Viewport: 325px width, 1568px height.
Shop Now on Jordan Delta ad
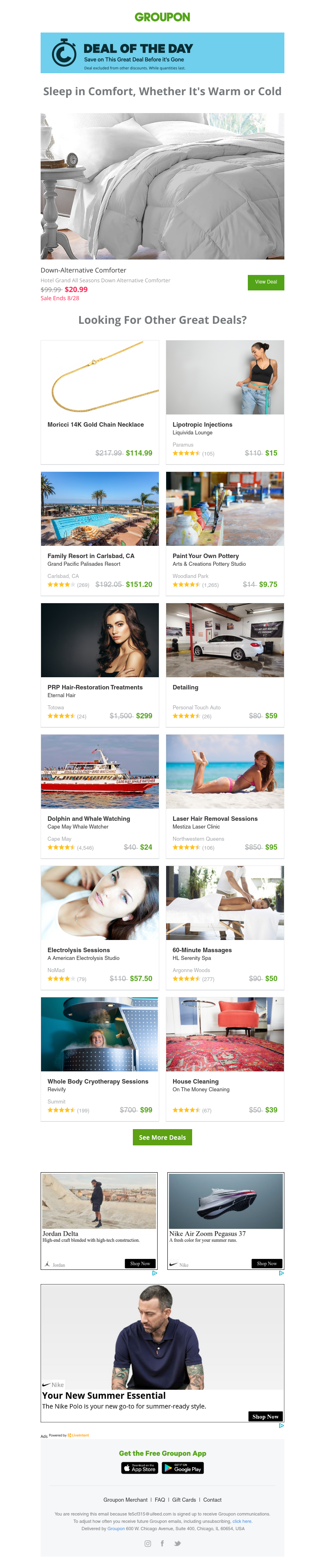[140, 1263]
